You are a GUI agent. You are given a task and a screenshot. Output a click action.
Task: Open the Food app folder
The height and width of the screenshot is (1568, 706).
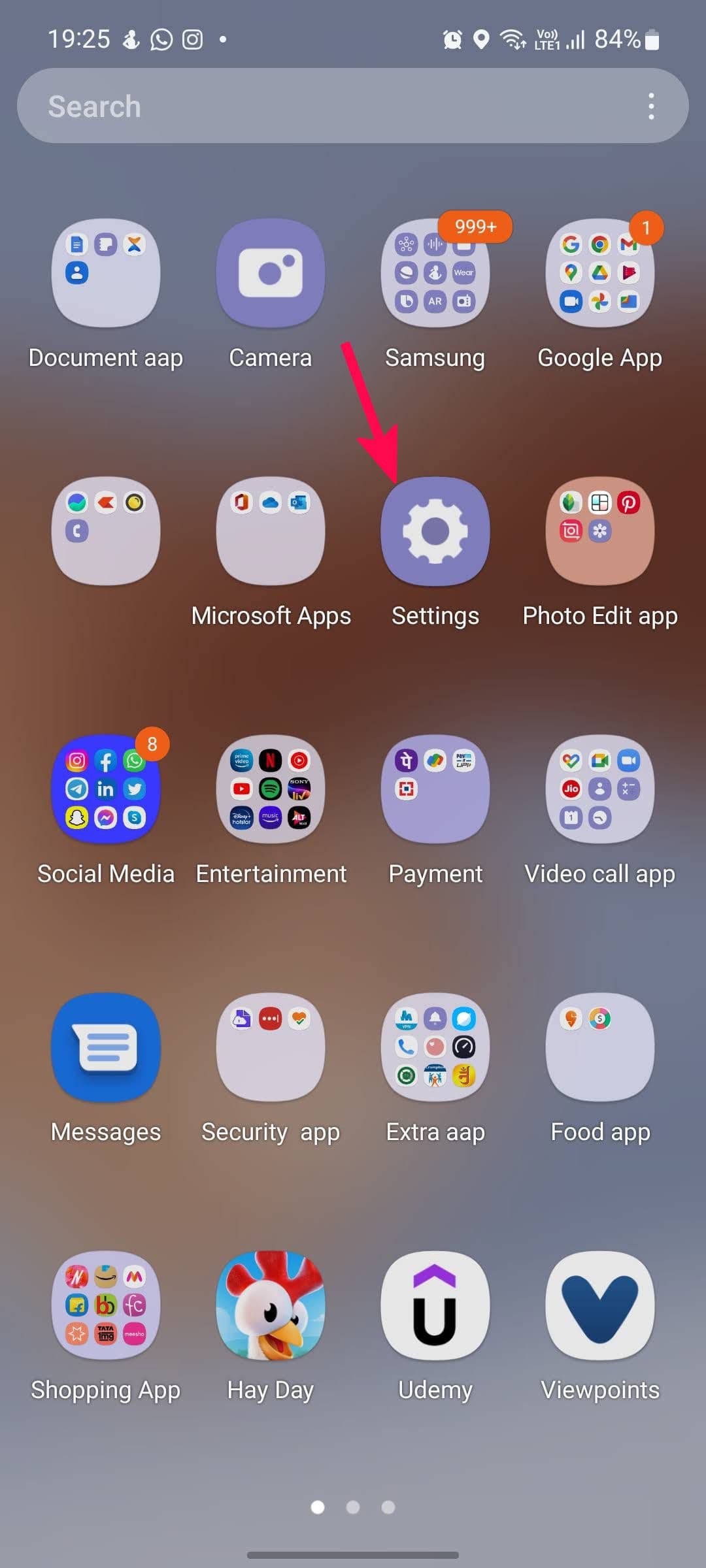[x=600, y=1047]
